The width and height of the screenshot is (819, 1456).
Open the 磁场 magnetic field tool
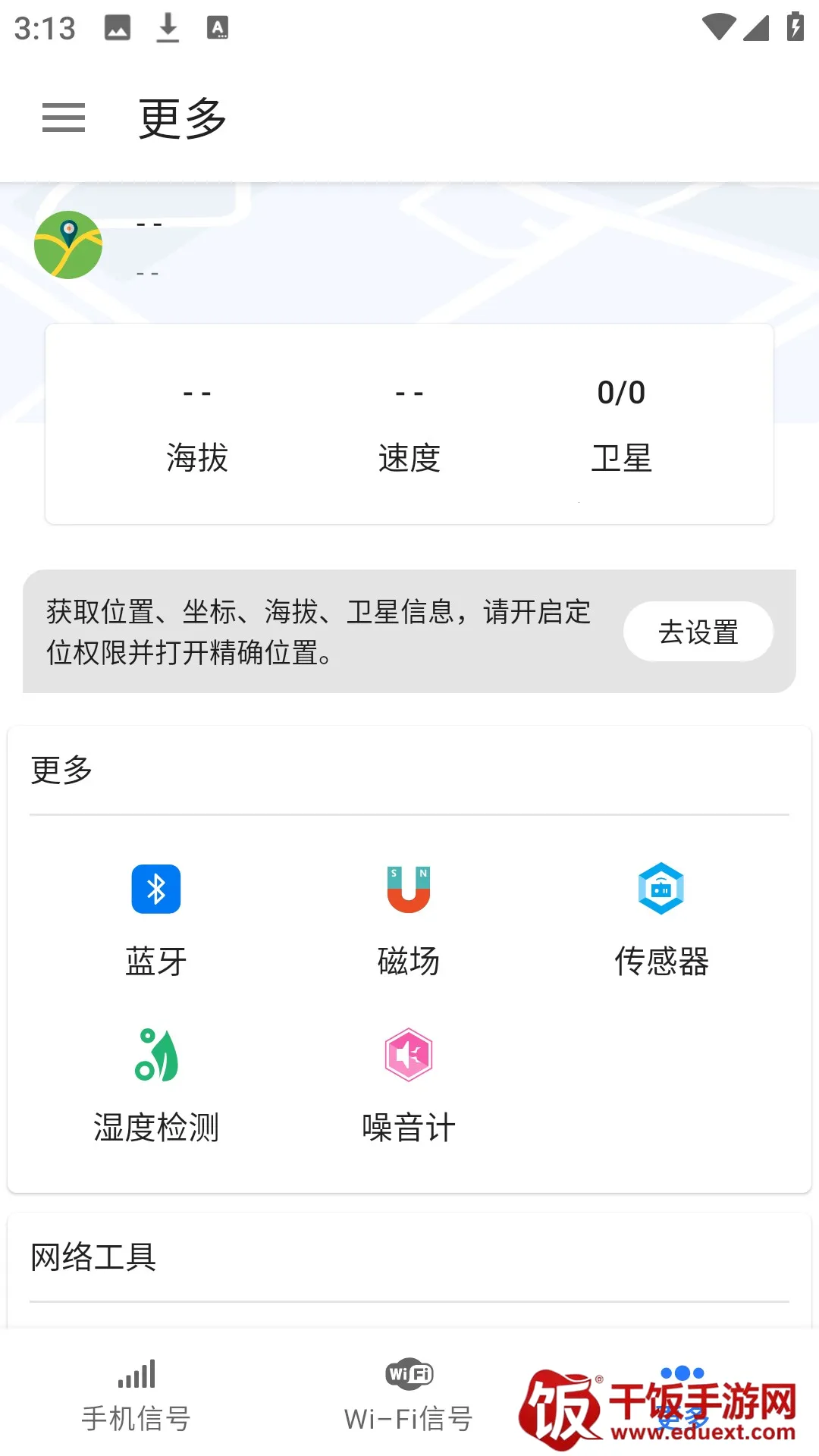(409, 919)
